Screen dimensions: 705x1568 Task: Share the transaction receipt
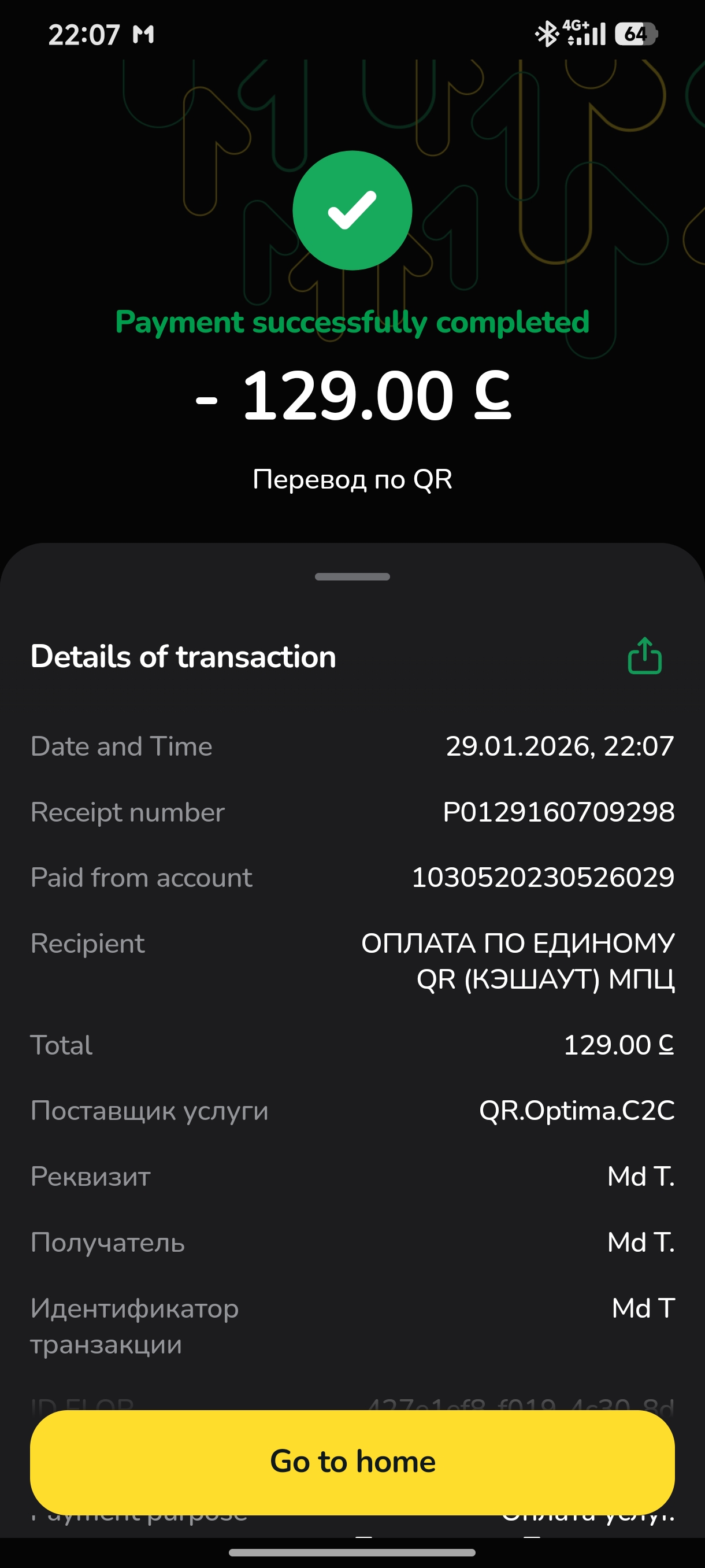pyautogui.click(x=644, y=656)
